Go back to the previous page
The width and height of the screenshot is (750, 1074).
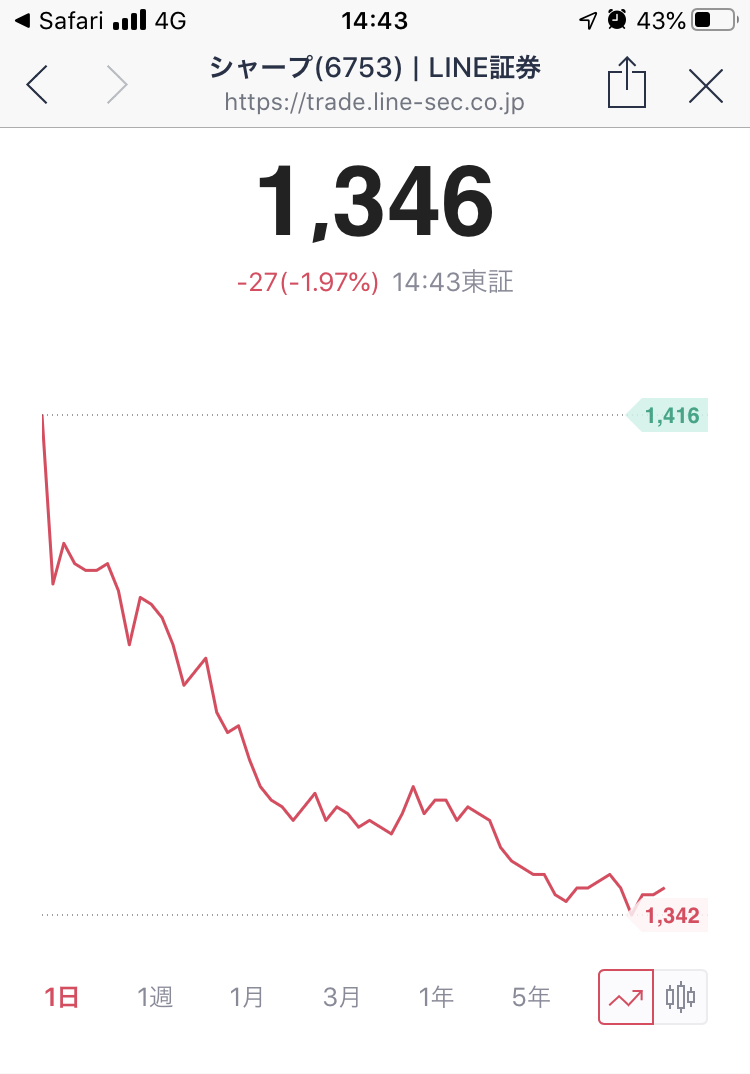[37, 85]
